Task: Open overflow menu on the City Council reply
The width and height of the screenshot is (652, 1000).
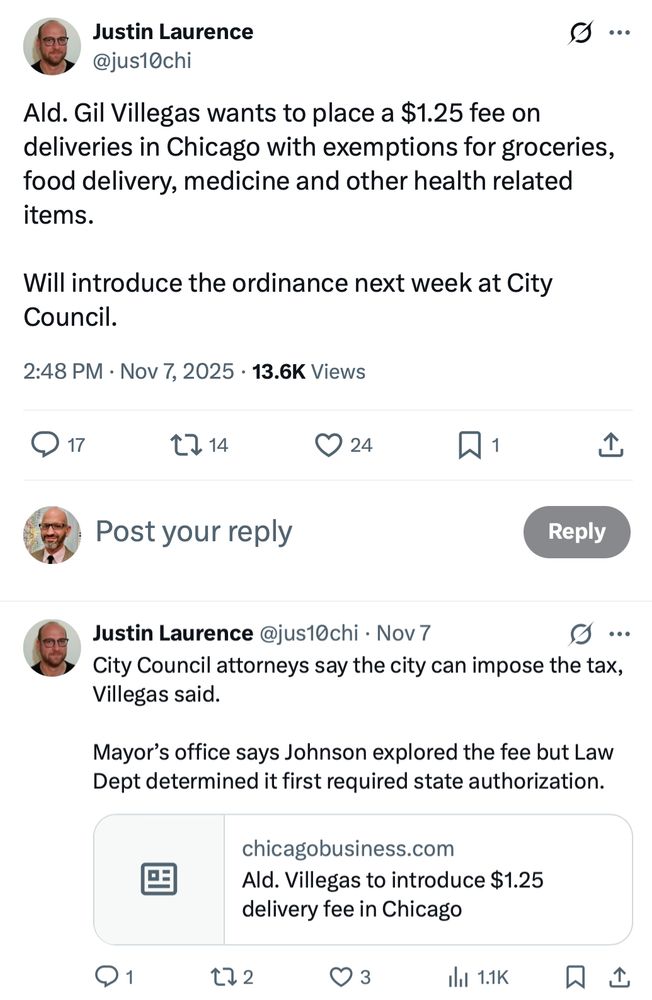Action: [620, 634]
